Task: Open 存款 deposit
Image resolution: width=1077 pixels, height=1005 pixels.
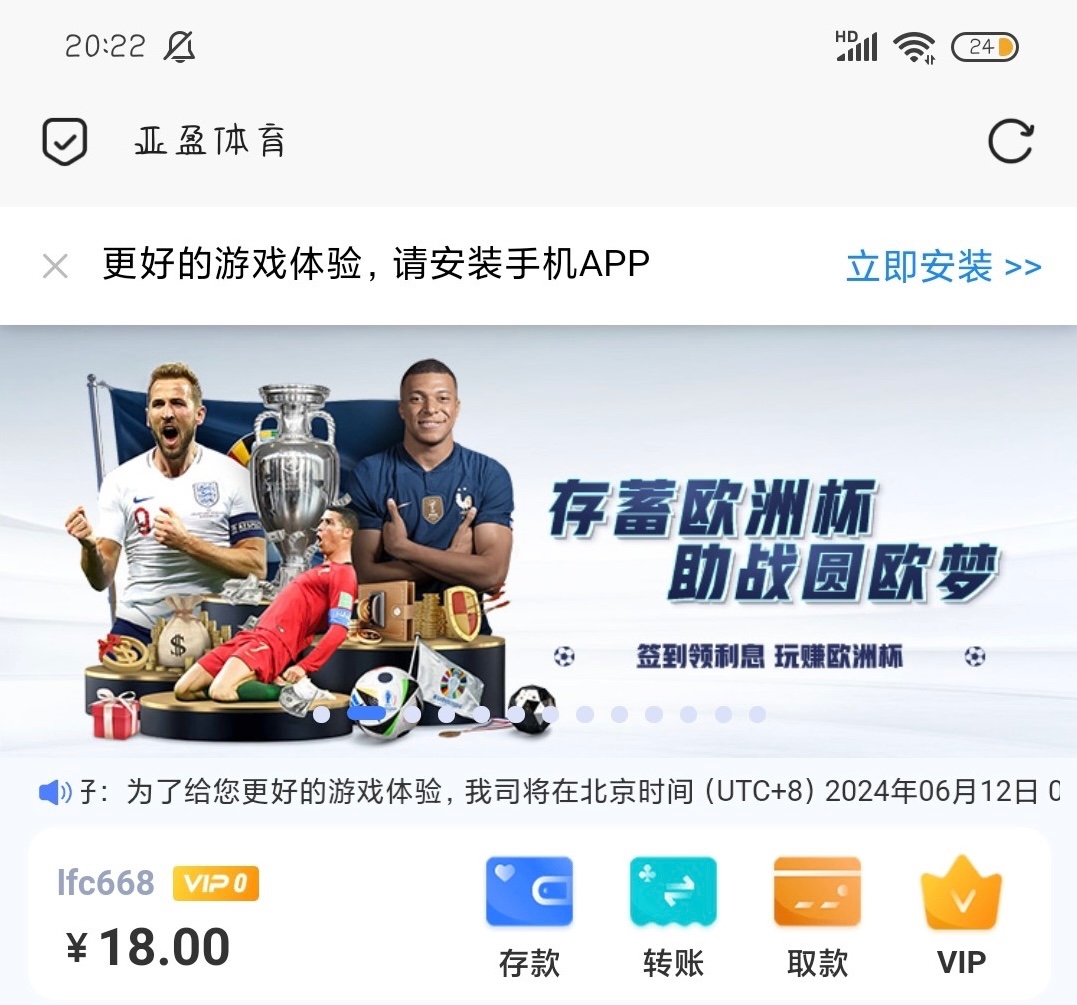Action: (529, 913)
